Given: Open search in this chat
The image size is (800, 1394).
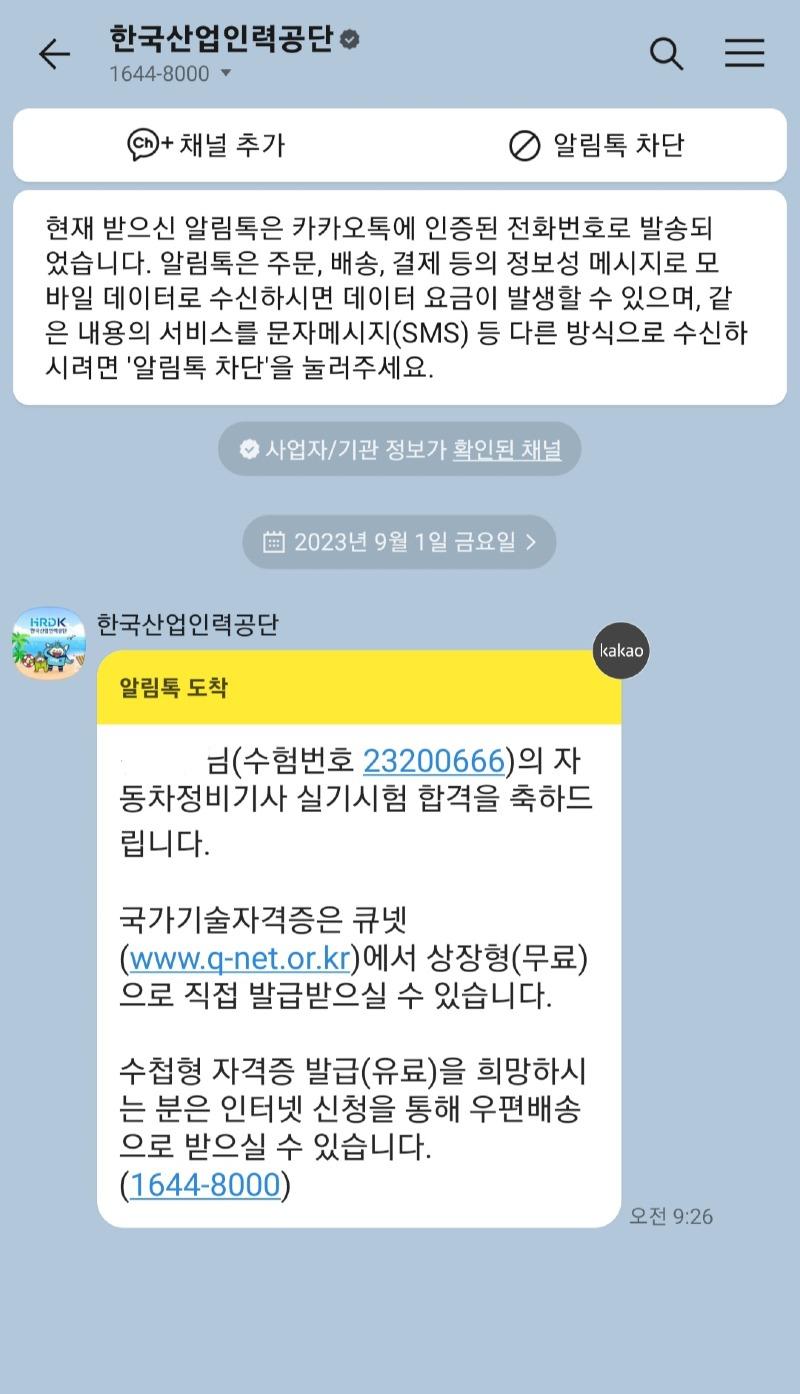Looking at the screenshot, I should [666, 53].
